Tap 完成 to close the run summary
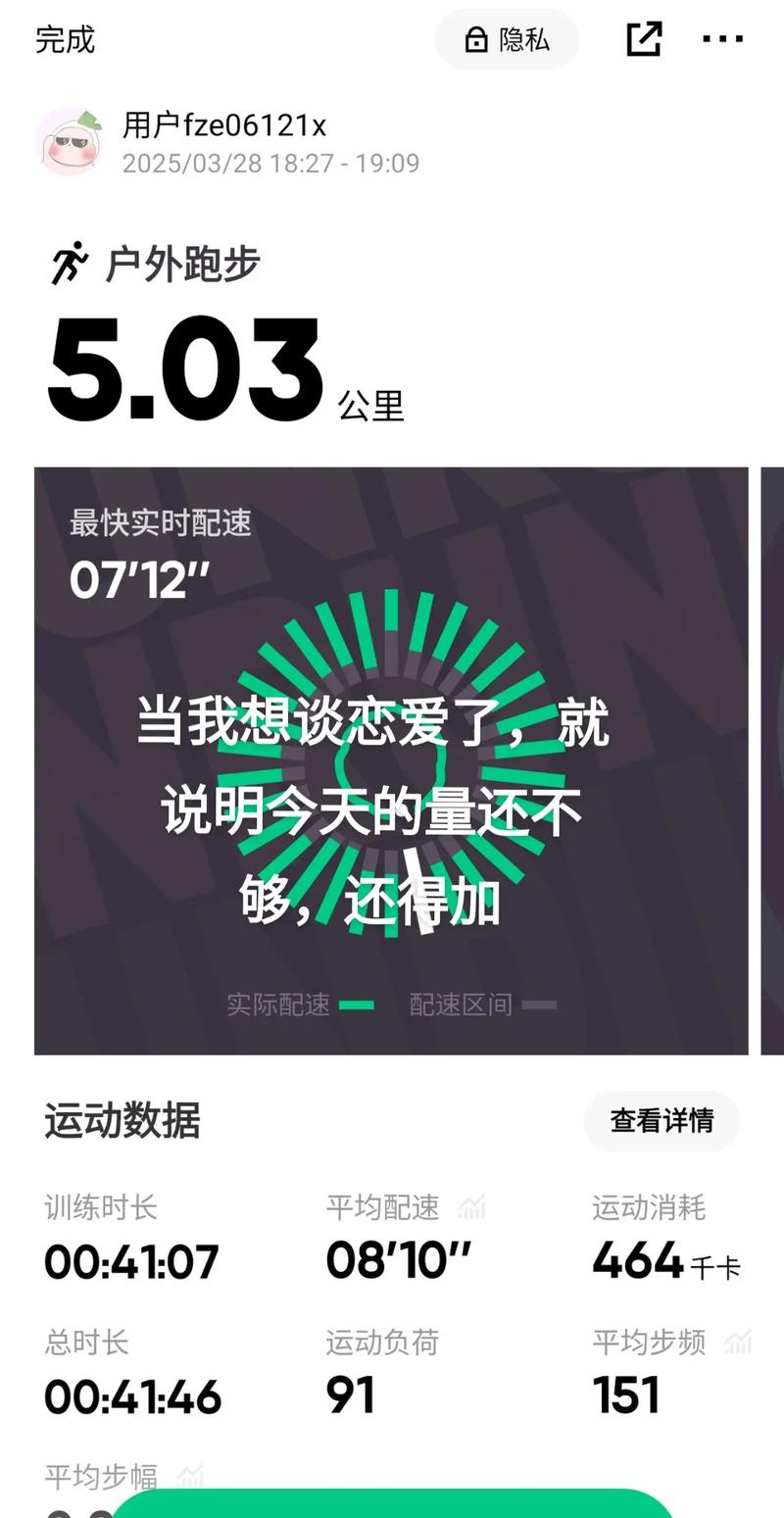784x1518 pixels. 65,40
